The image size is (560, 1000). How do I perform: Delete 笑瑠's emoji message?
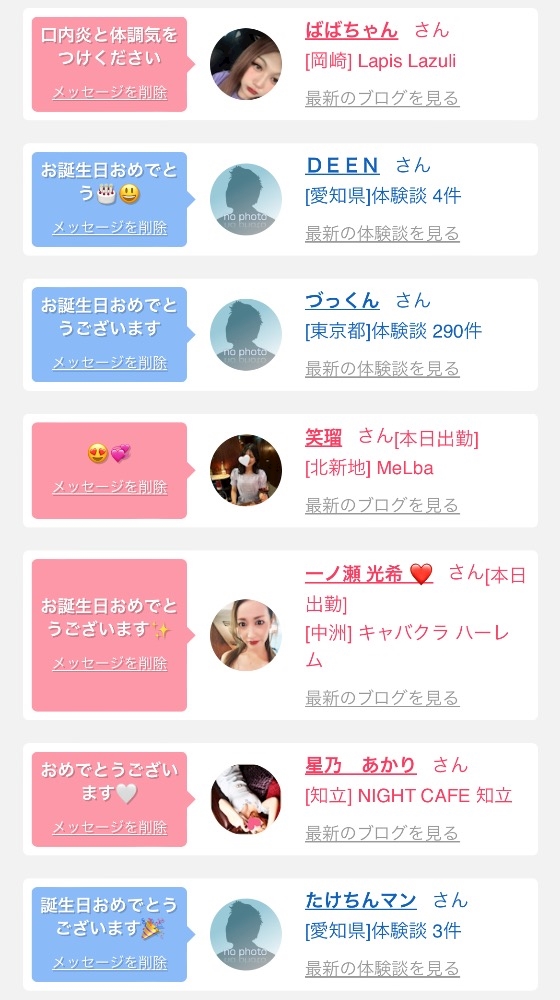coord(110,487)
